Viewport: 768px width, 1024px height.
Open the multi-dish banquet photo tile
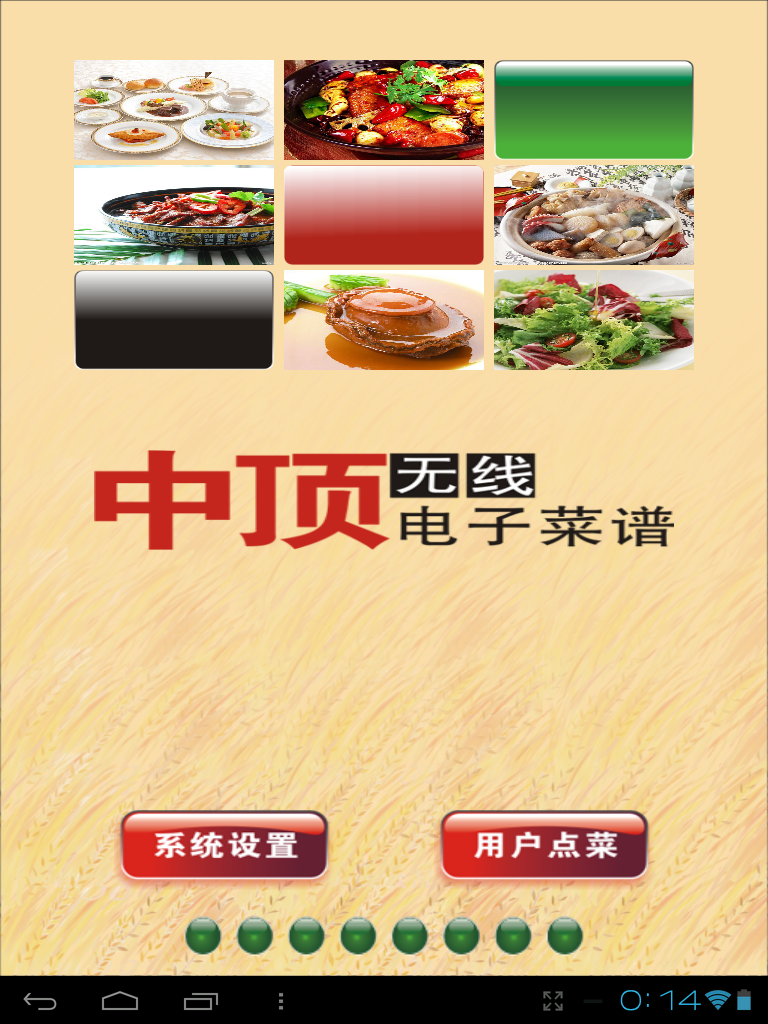(x=174, y=110)
